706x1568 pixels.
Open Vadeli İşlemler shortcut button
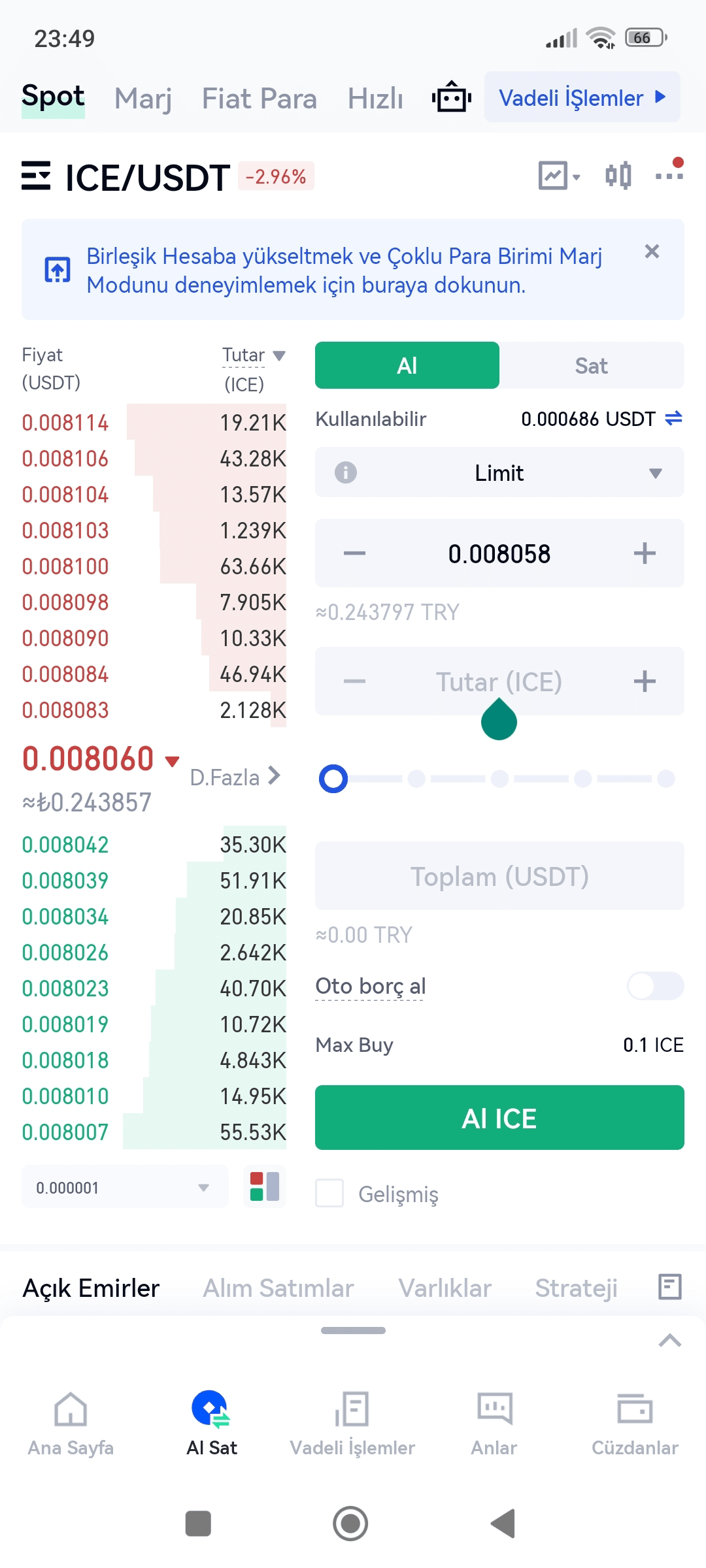[x=582, y=97]
